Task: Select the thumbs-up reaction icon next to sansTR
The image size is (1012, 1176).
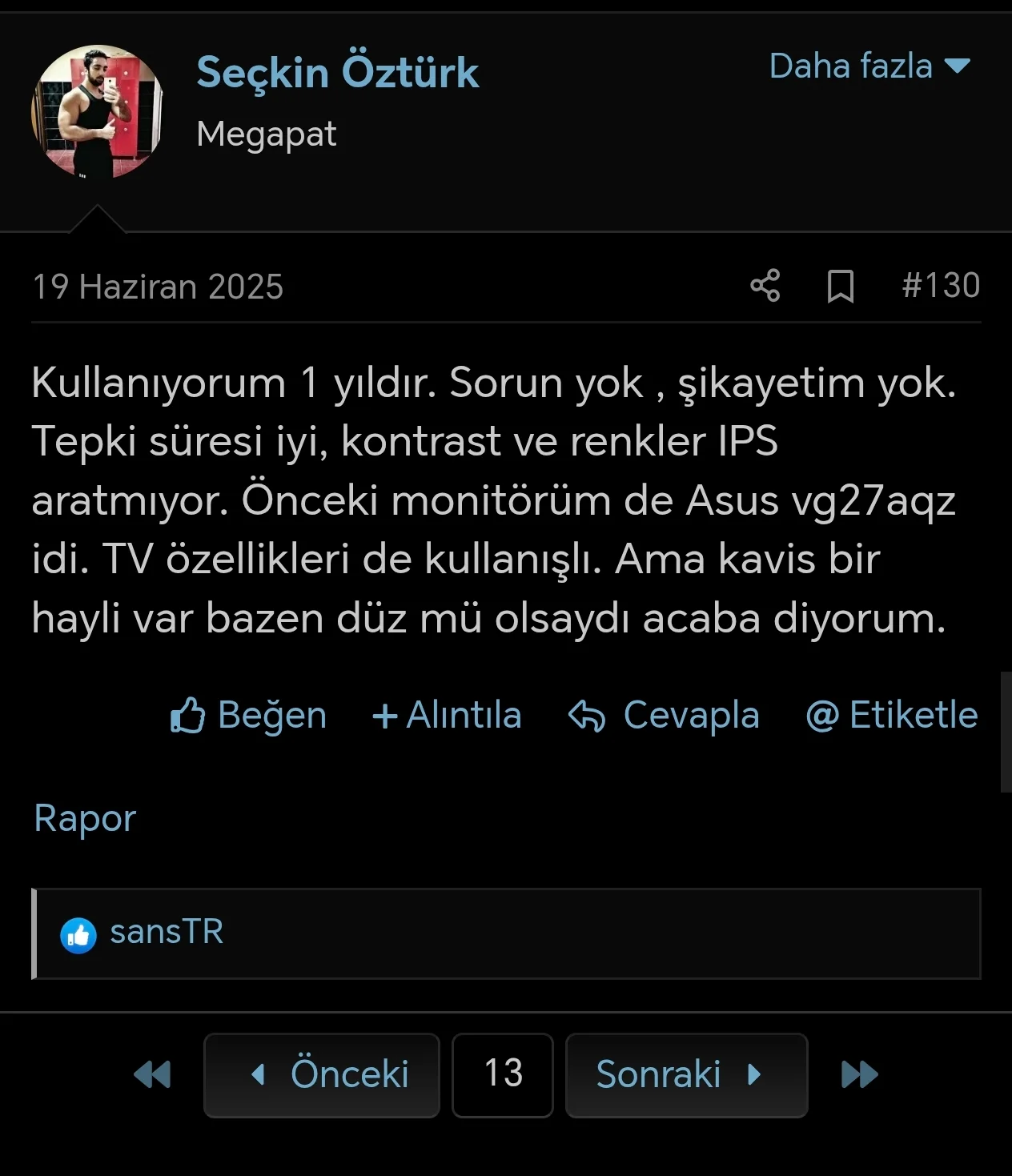Action: click(x=79, y=933)
